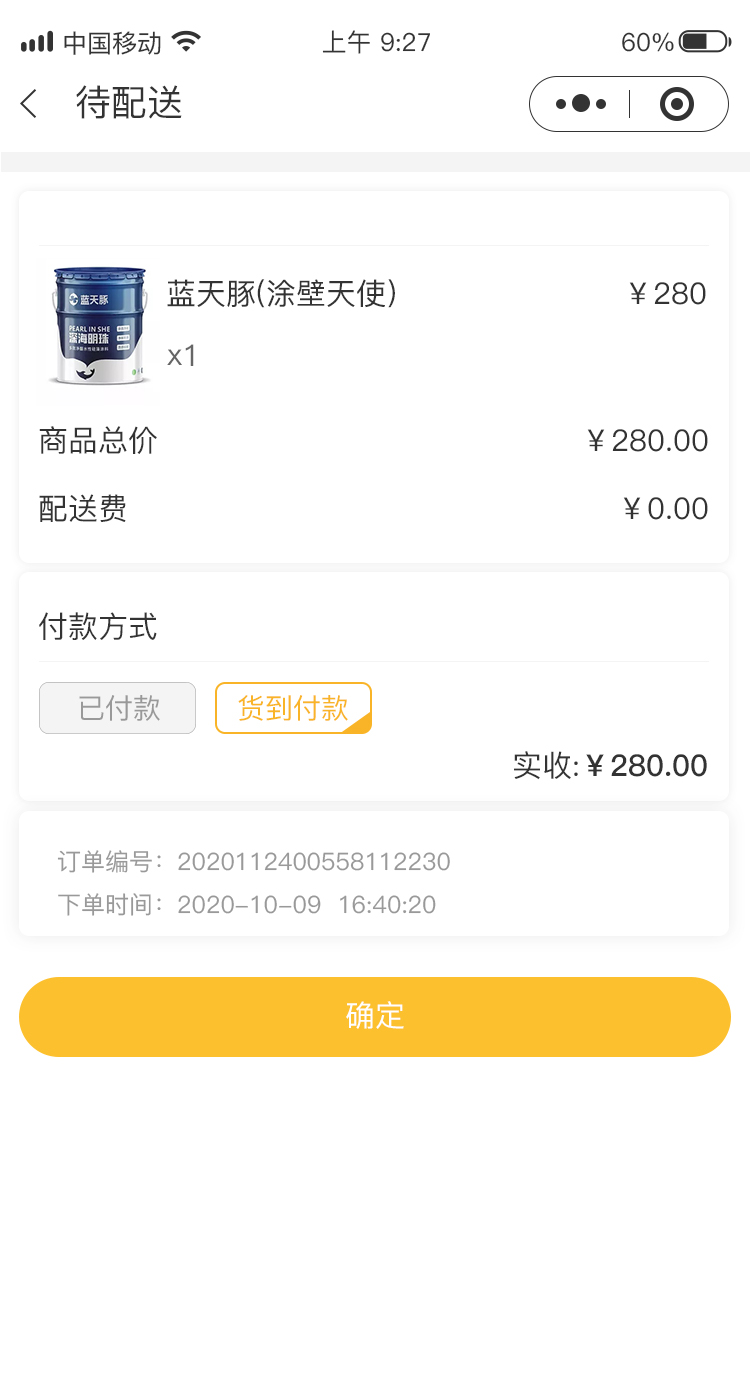Tap the corner fold mark on 货到付款
Viewport: 750px width, 1376px height.
[x=360, y=722]
